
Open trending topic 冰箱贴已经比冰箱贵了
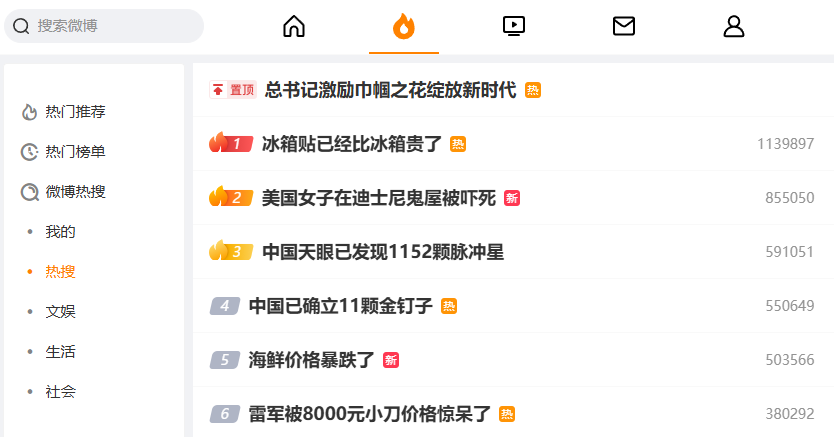click(351, 144)
